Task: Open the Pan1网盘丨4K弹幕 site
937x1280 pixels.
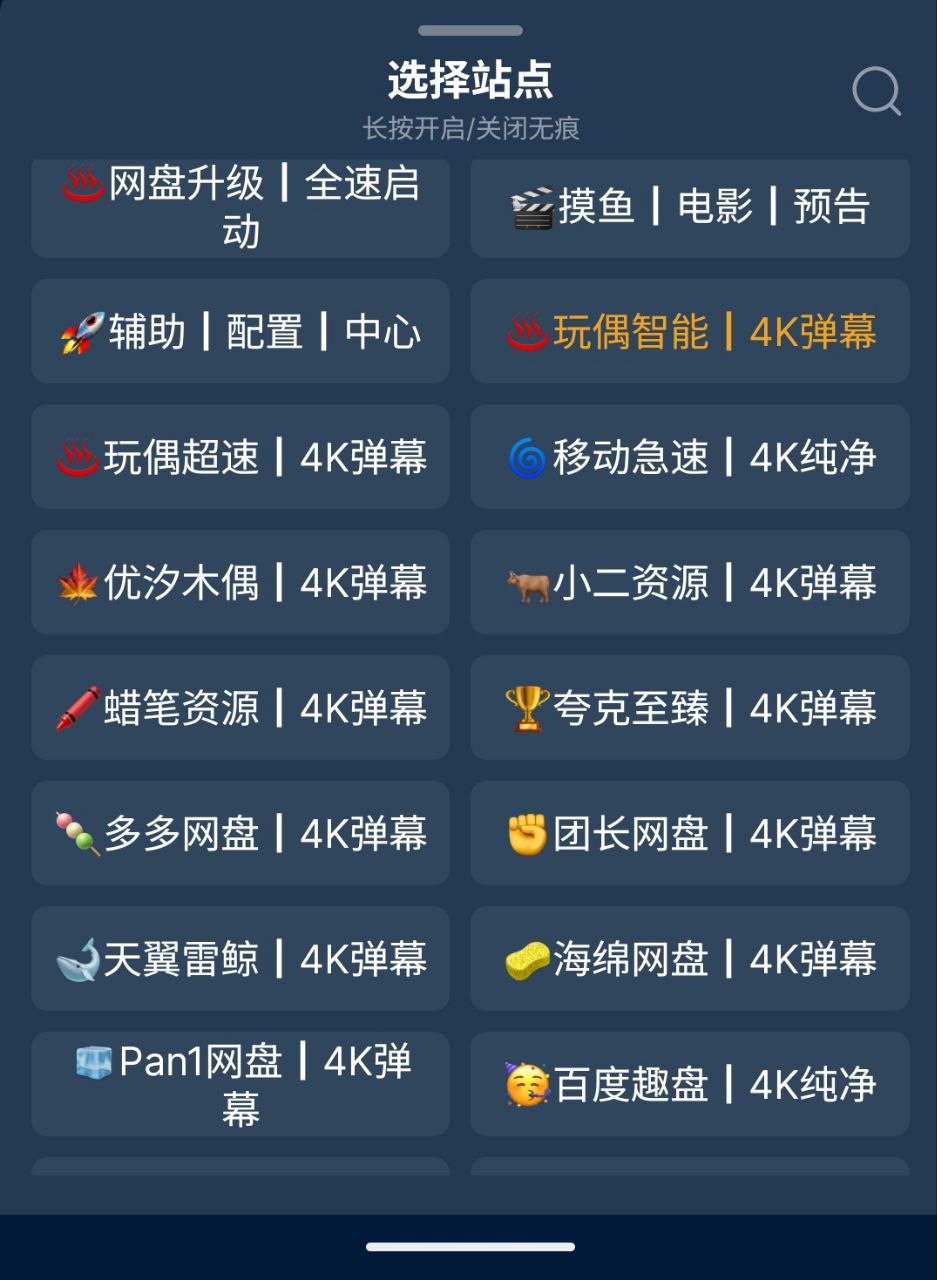Action: [240, 1083]
